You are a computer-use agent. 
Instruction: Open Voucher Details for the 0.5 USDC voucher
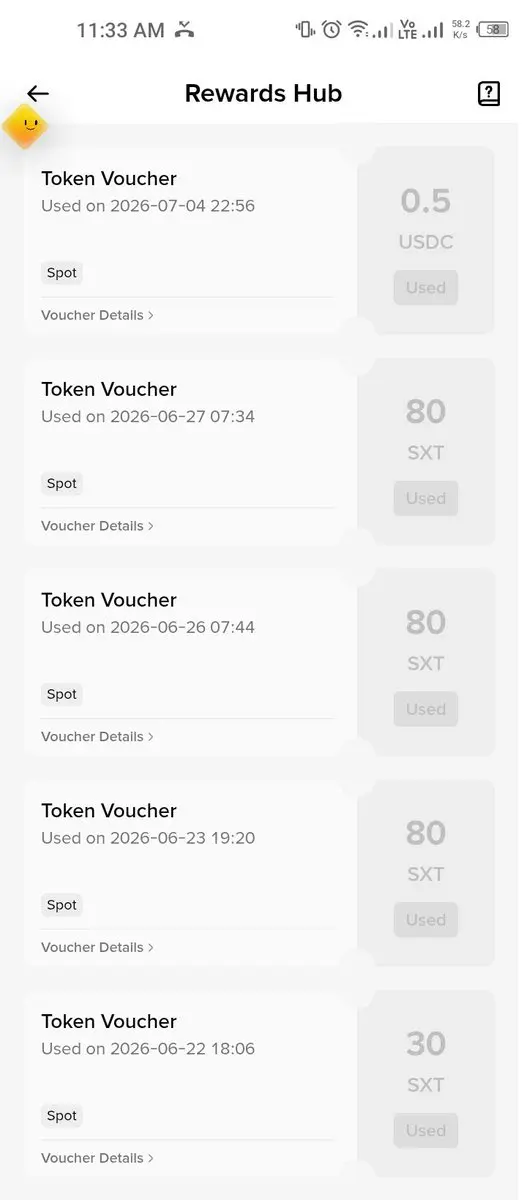click(x=97, y=315)
